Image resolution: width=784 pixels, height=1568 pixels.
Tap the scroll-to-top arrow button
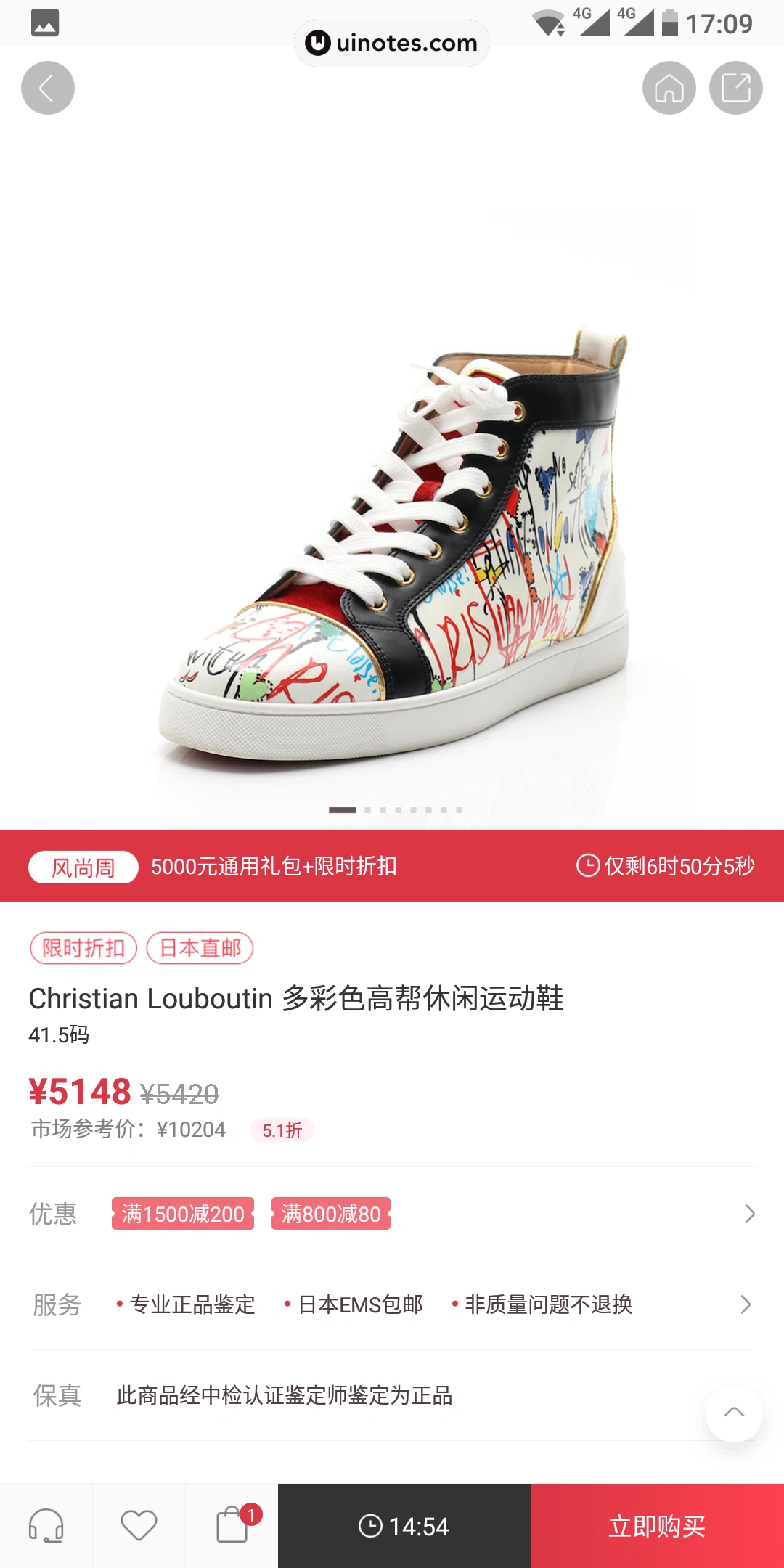(x=734, y=1413)
